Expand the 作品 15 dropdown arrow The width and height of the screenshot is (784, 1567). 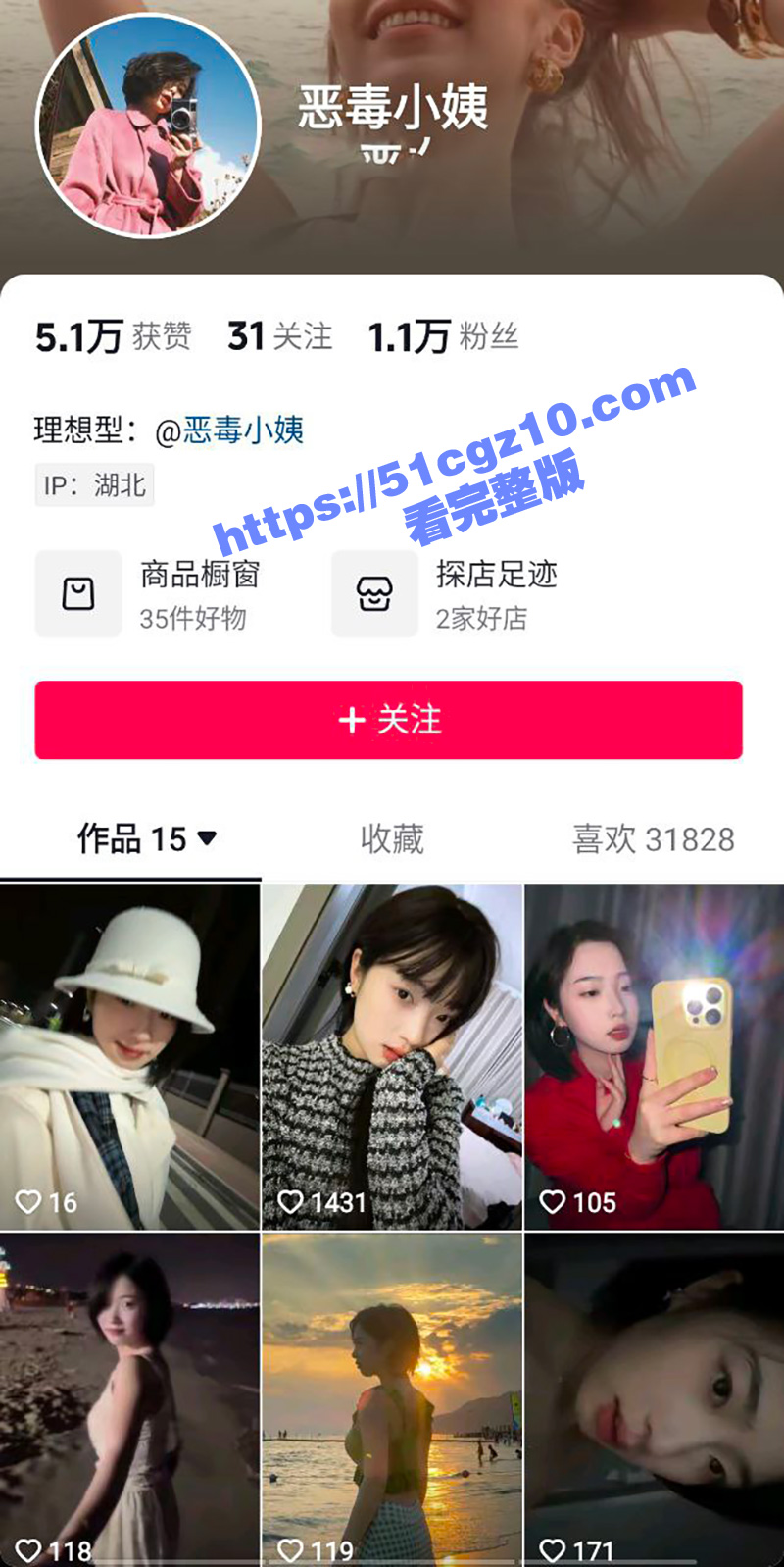click(x=208, y=839)
